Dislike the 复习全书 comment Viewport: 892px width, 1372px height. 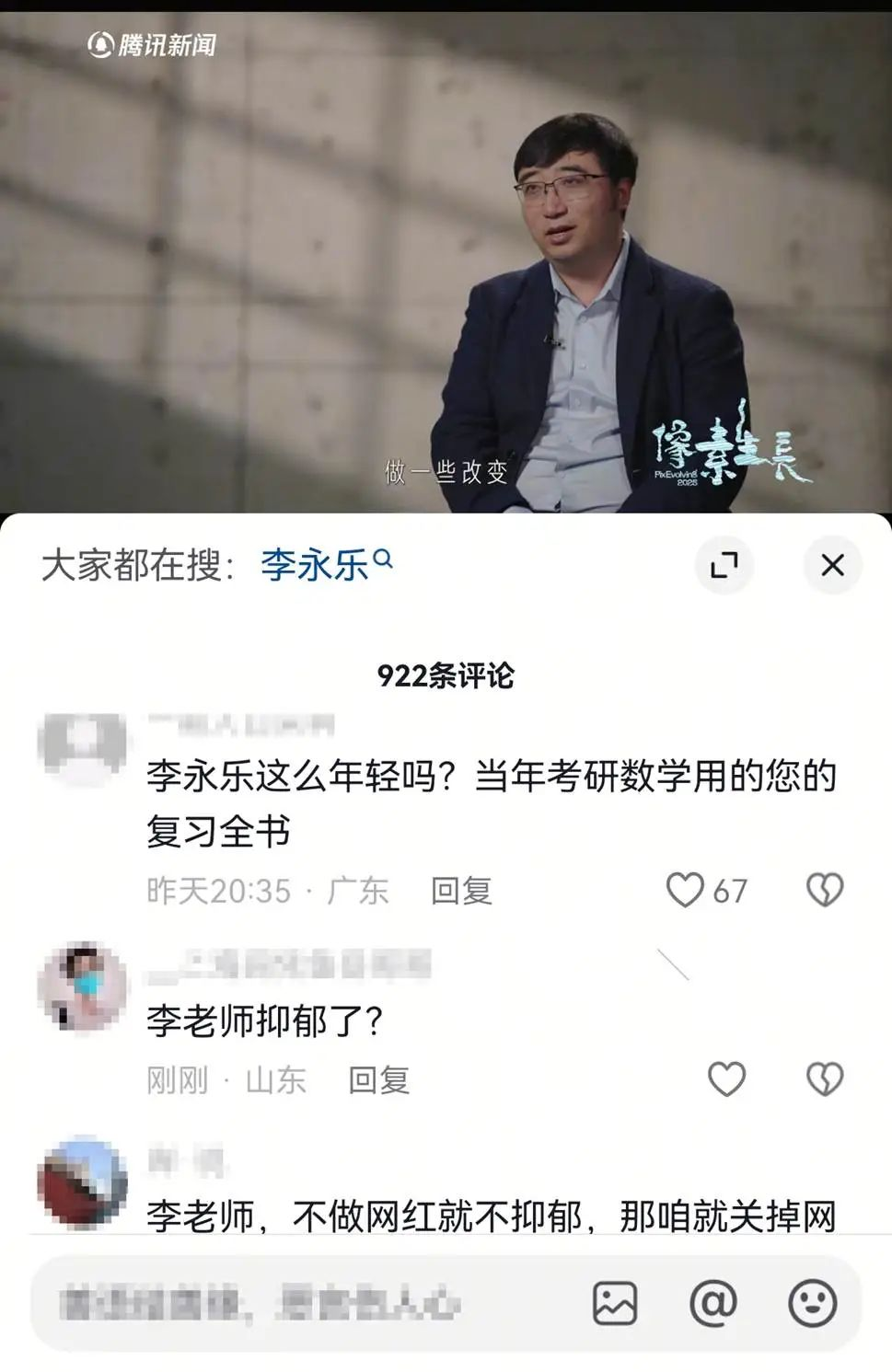[x=824, y=890]
